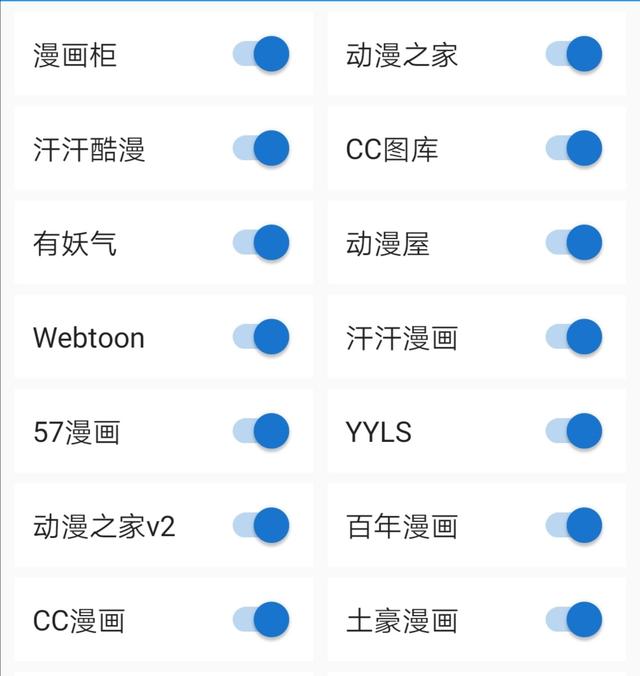Image resolution: width=640 pixels, height=676 pixels.
Task: Disable the 动漫之家v2 source
Action: tap(262, 526)
